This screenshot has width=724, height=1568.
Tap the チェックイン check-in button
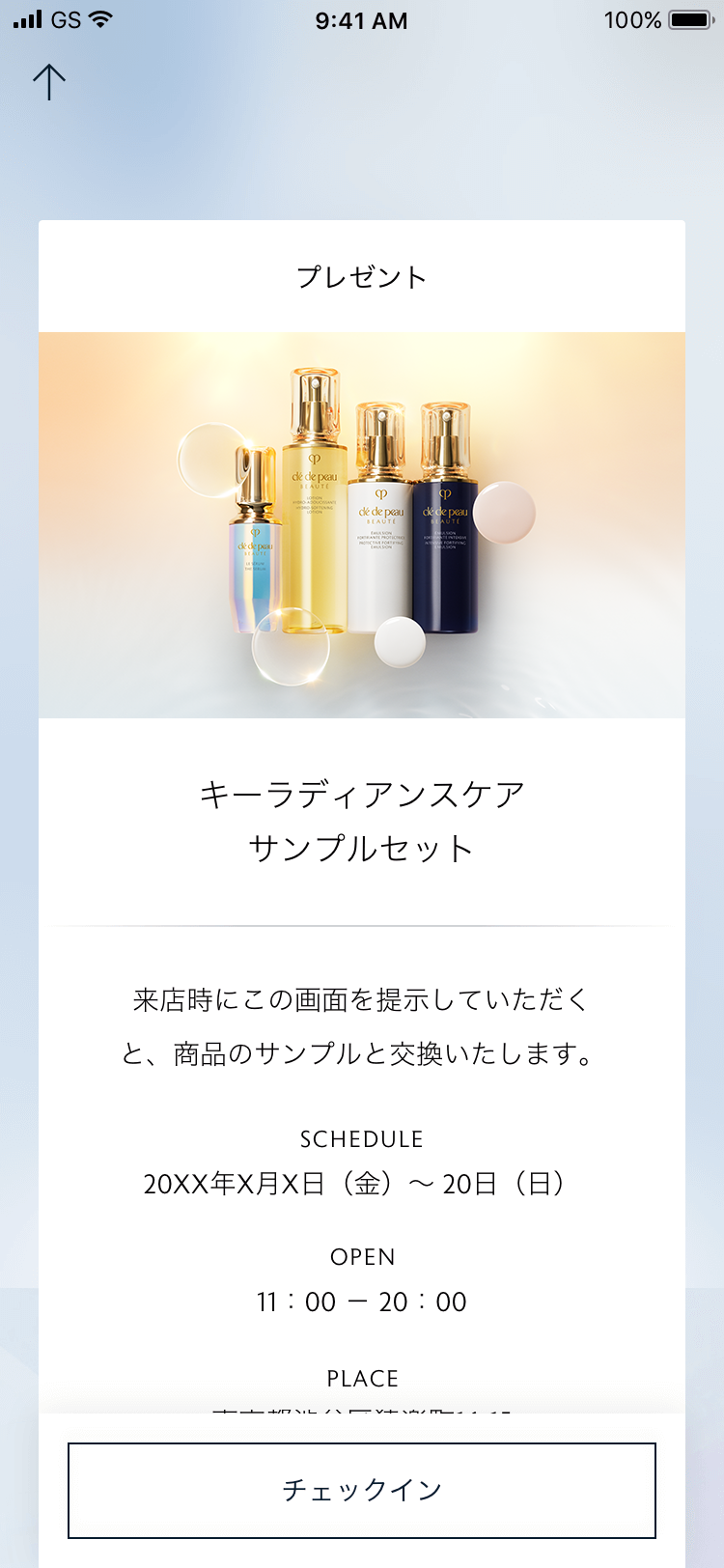point(362,1490)
